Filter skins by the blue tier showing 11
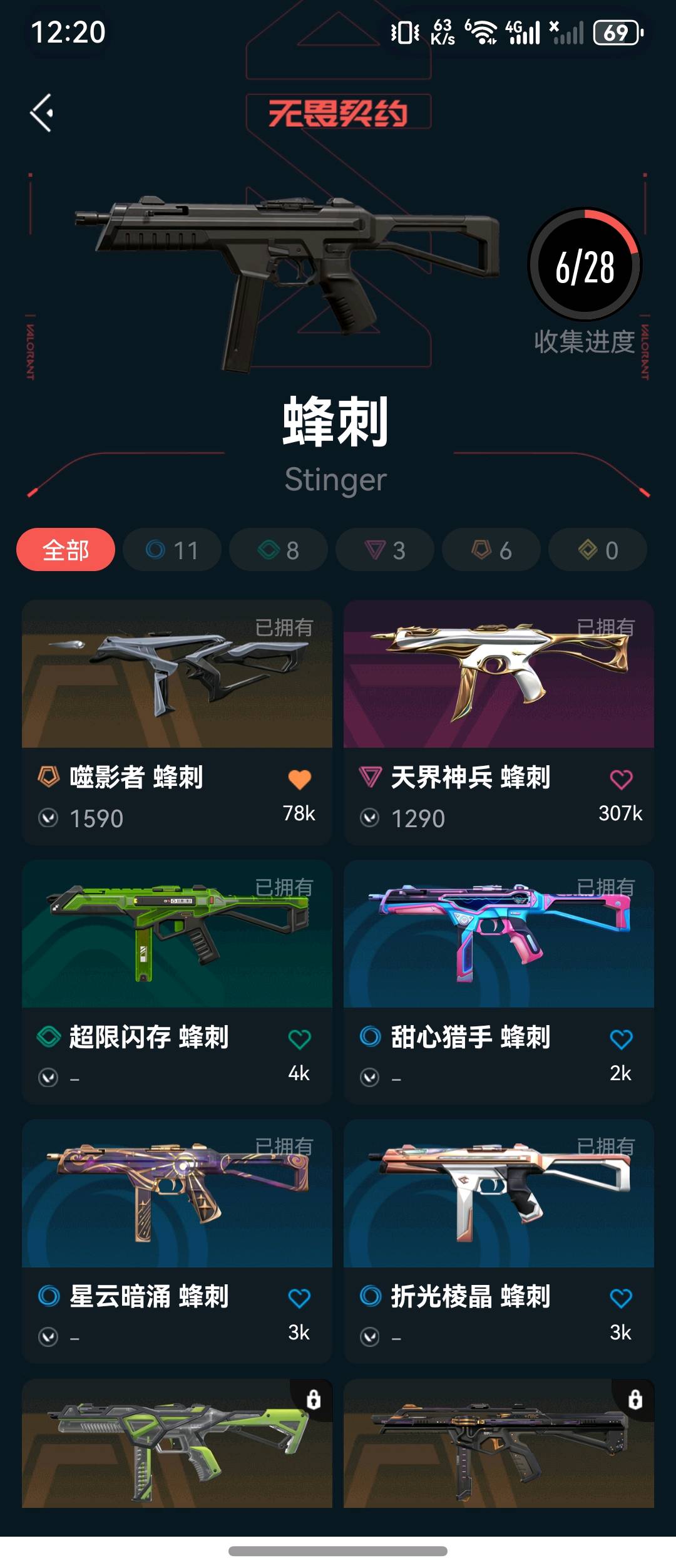 click(x=172, y=550)
